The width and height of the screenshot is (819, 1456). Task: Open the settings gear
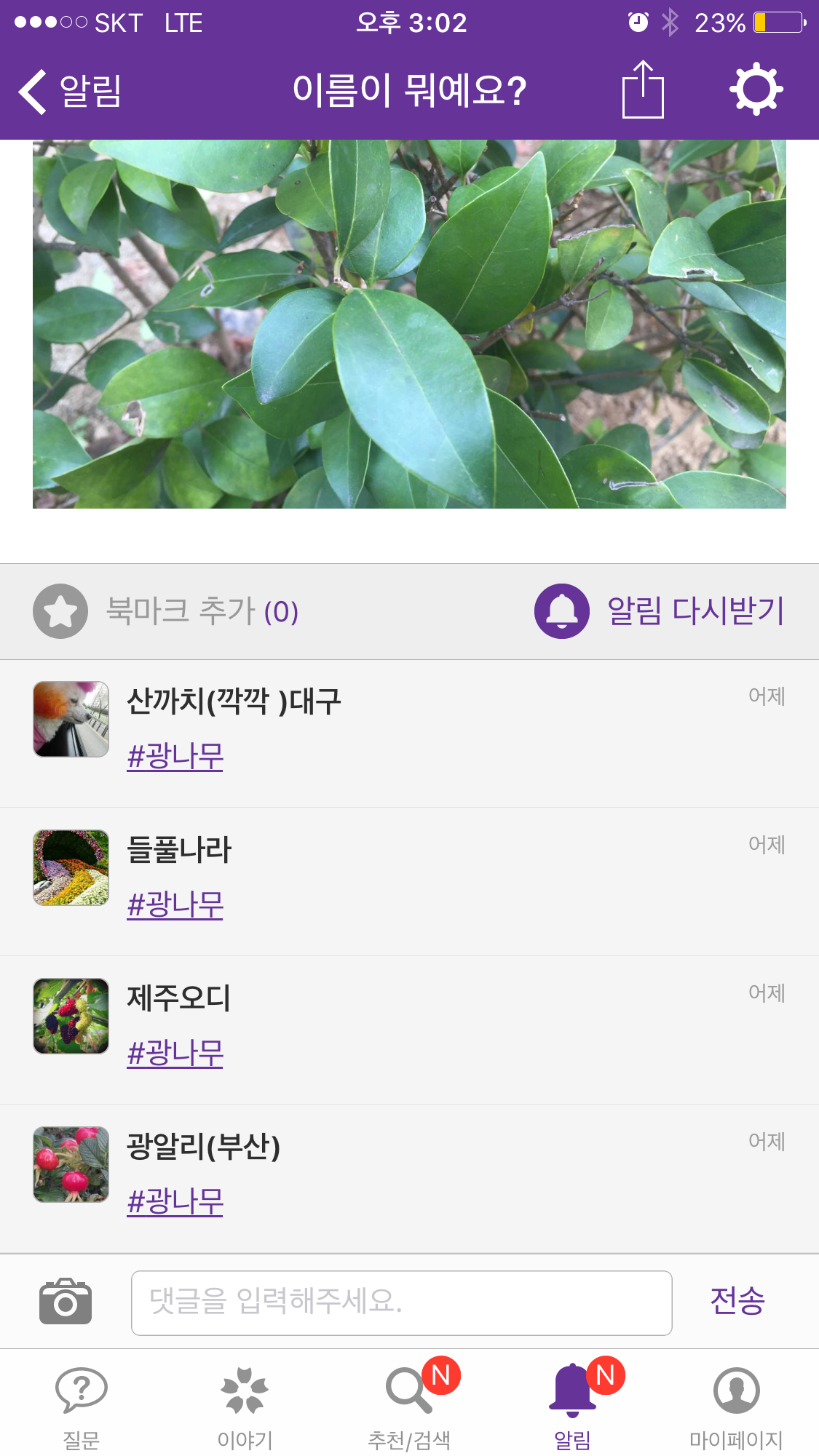coord(756,89)
